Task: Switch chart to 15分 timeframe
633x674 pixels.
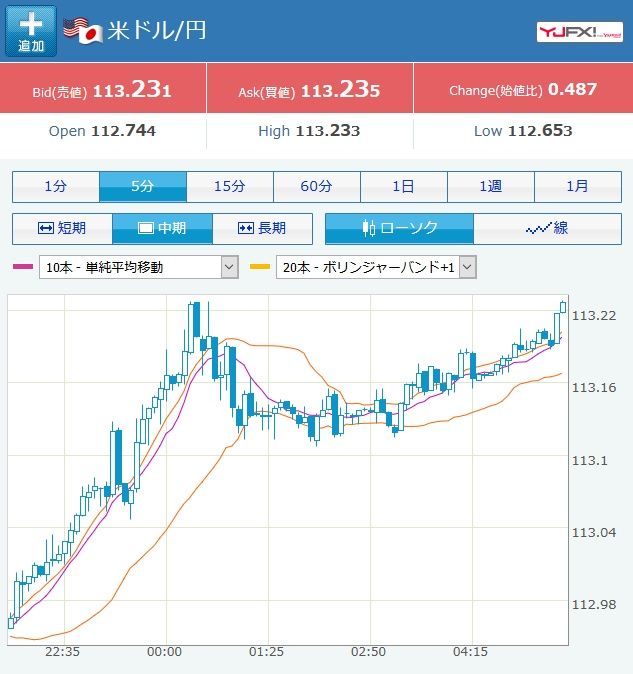Action: click(230, 187)
